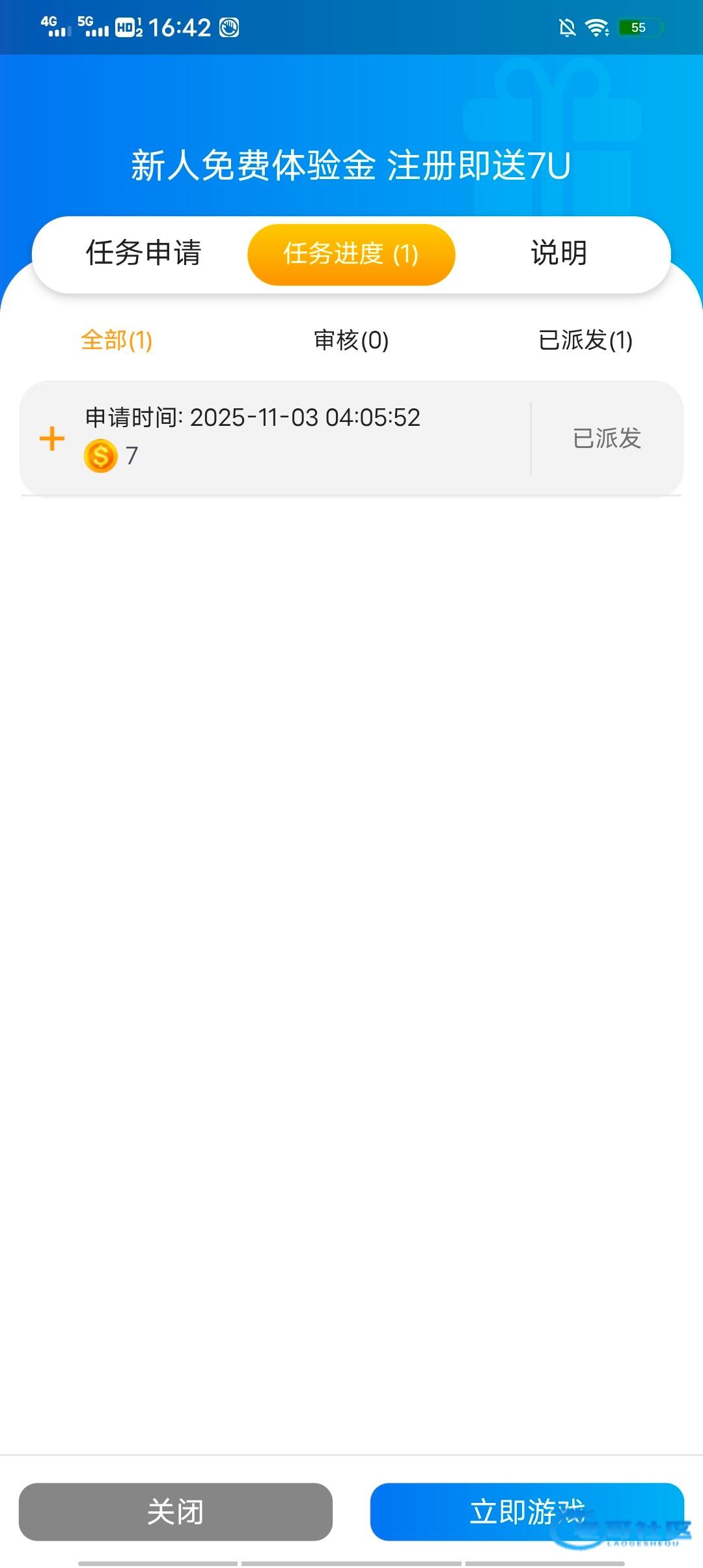Select the 任务进度 (1) tab
Image resolution: width=703 pixels, height=1568 pixels.
point(351,255)
